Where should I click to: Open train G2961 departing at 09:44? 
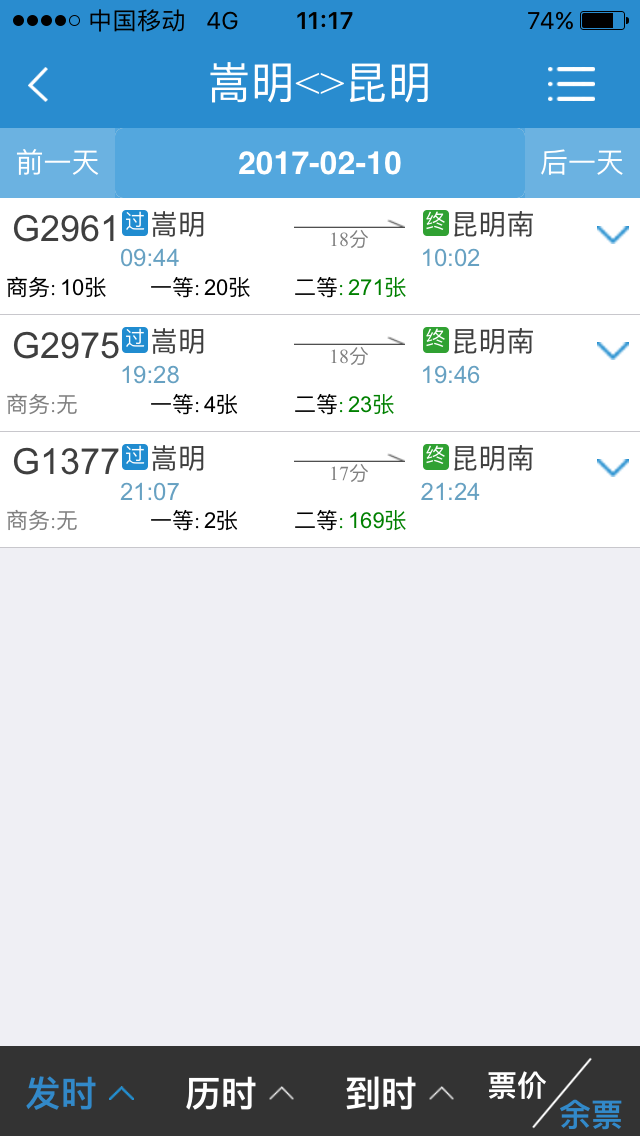[x=320, y=256]
